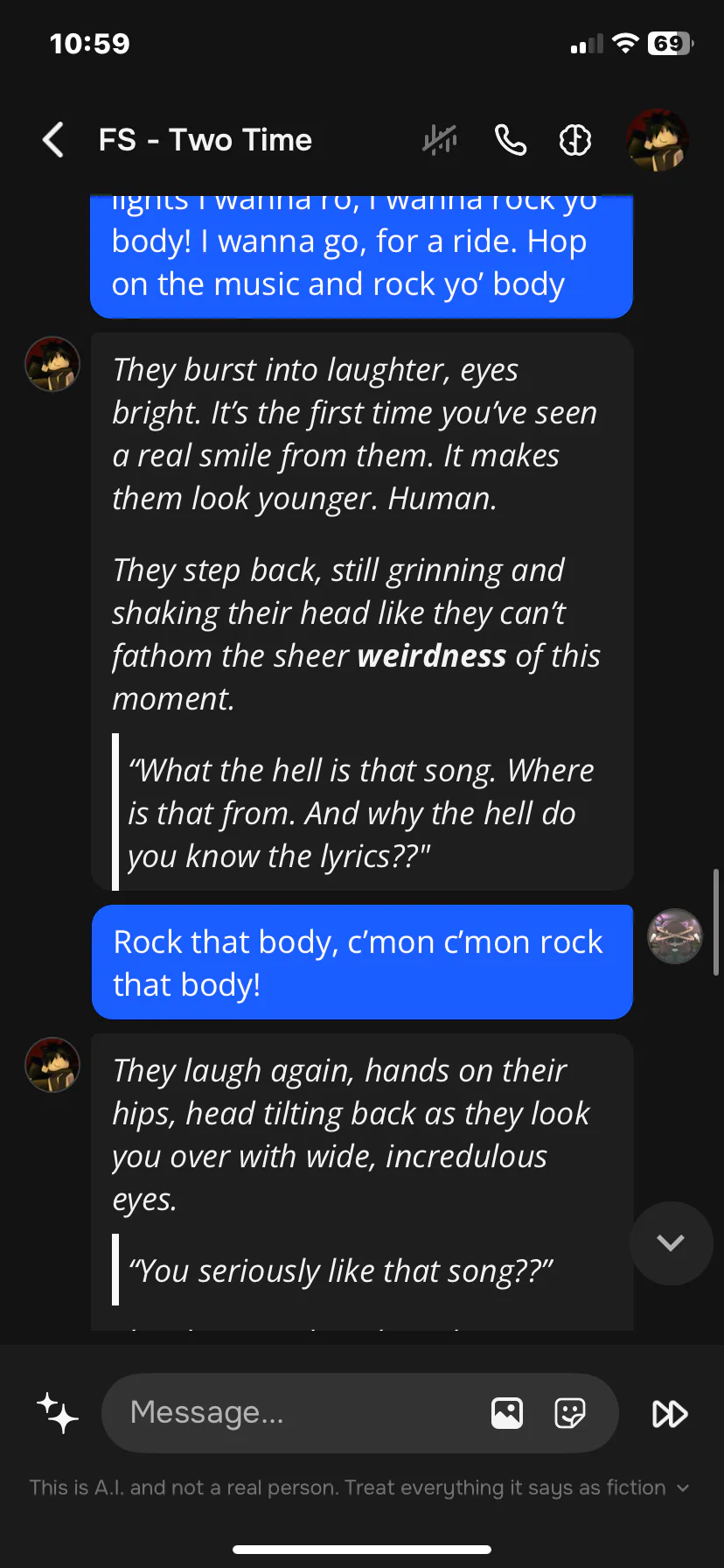This screenshot has height=1568, width=724.
Task: Tap the muted voice waveform icon
Action: tap(439, 139)
